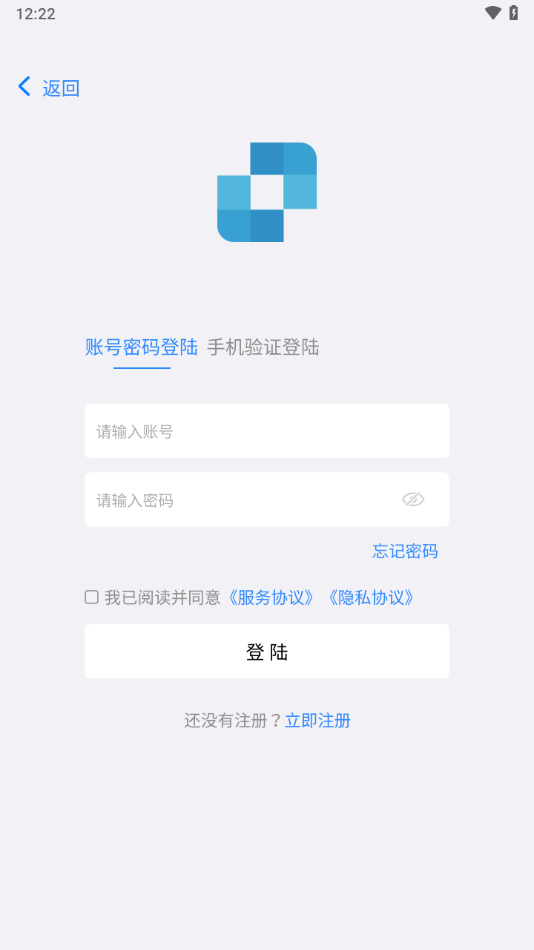Select the 账号密码登陆 tab
This screenshot has height=950, width=534.
141,347
